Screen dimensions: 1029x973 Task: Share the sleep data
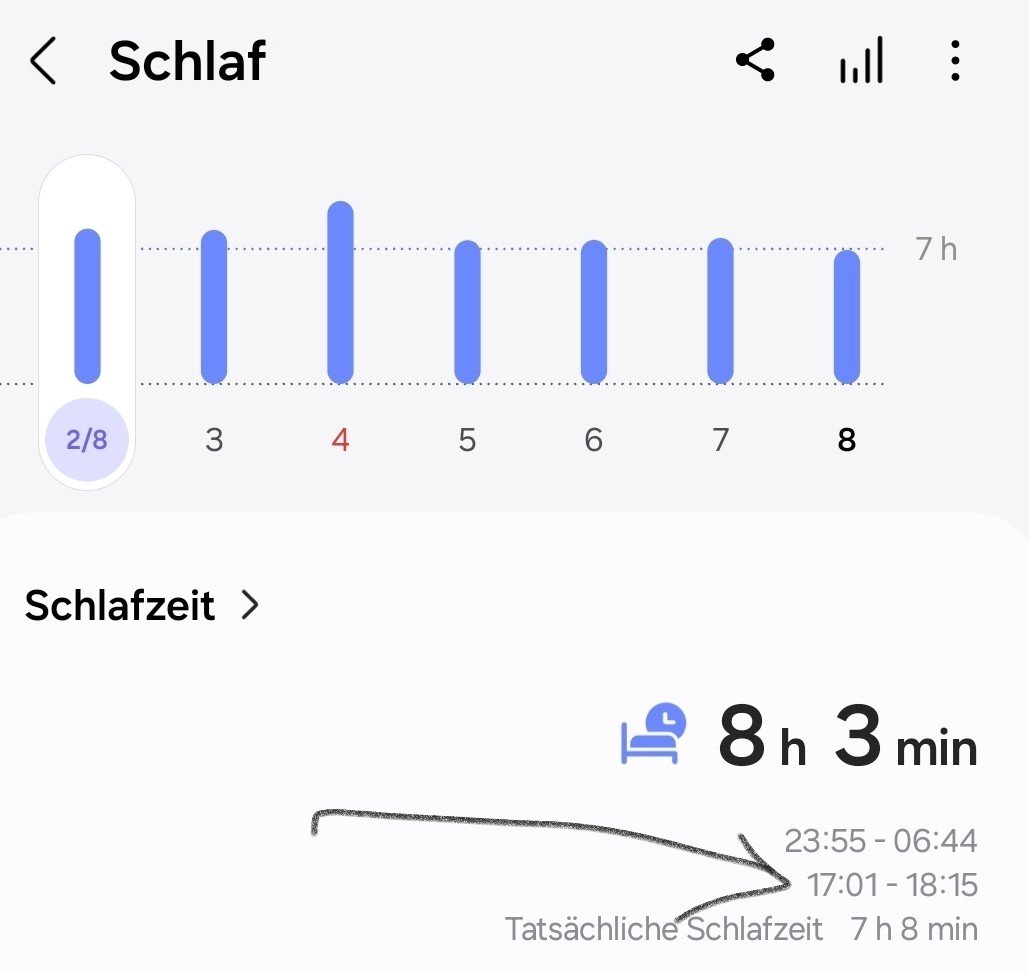click(755, 61)
